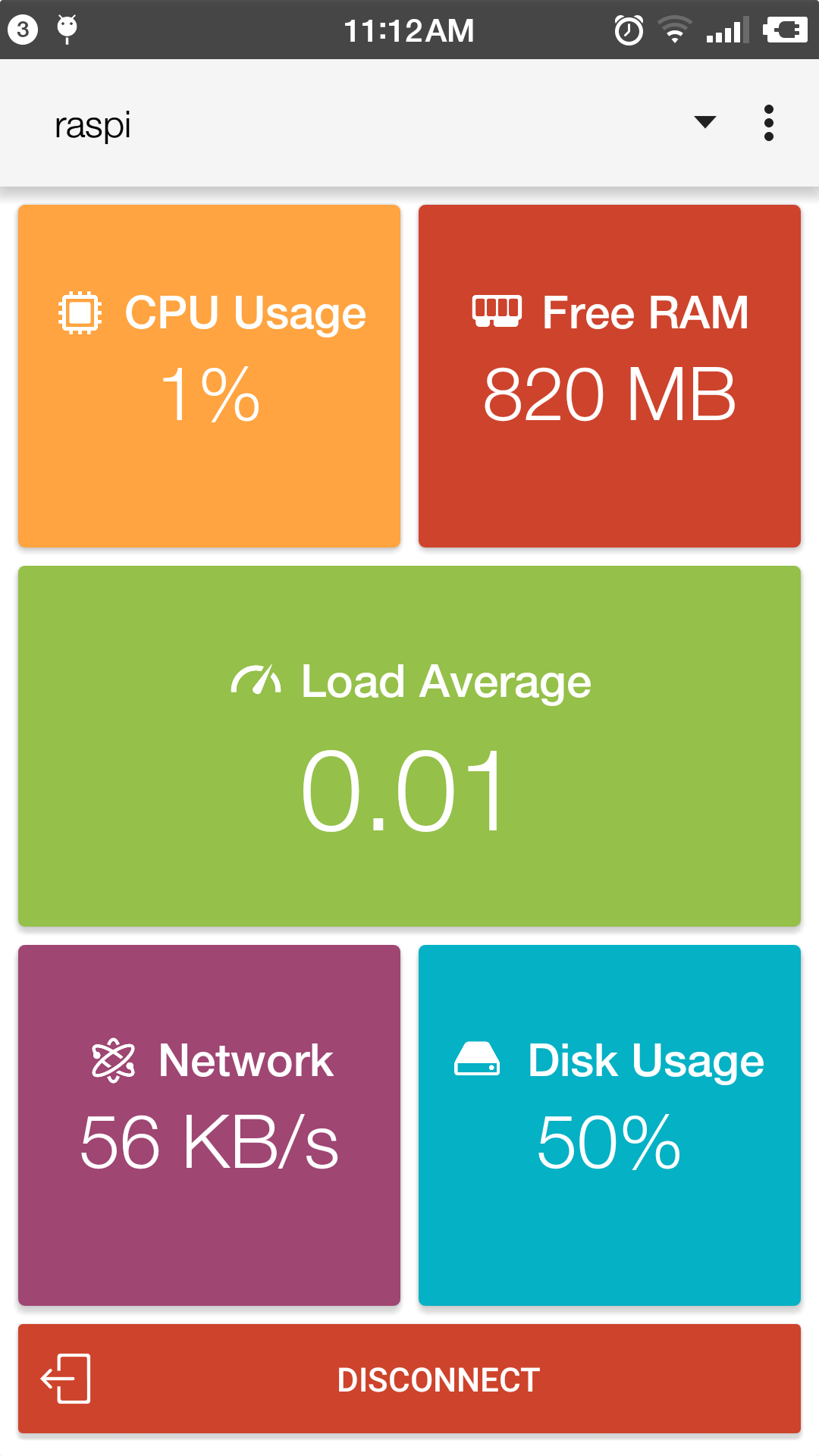
Task: Select the Load Average card
Action: [x=409, y=746]
